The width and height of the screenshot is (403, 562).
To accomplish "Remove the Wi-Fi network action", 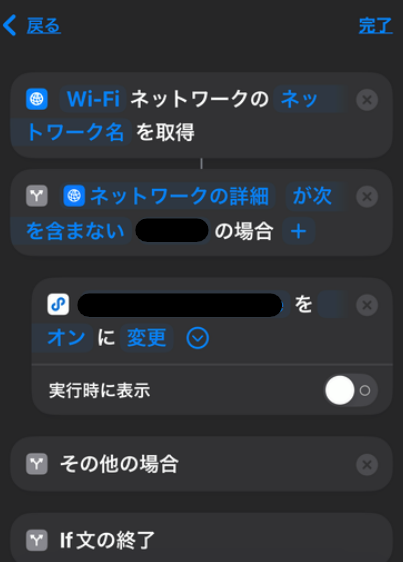I will tap(367, 100).
